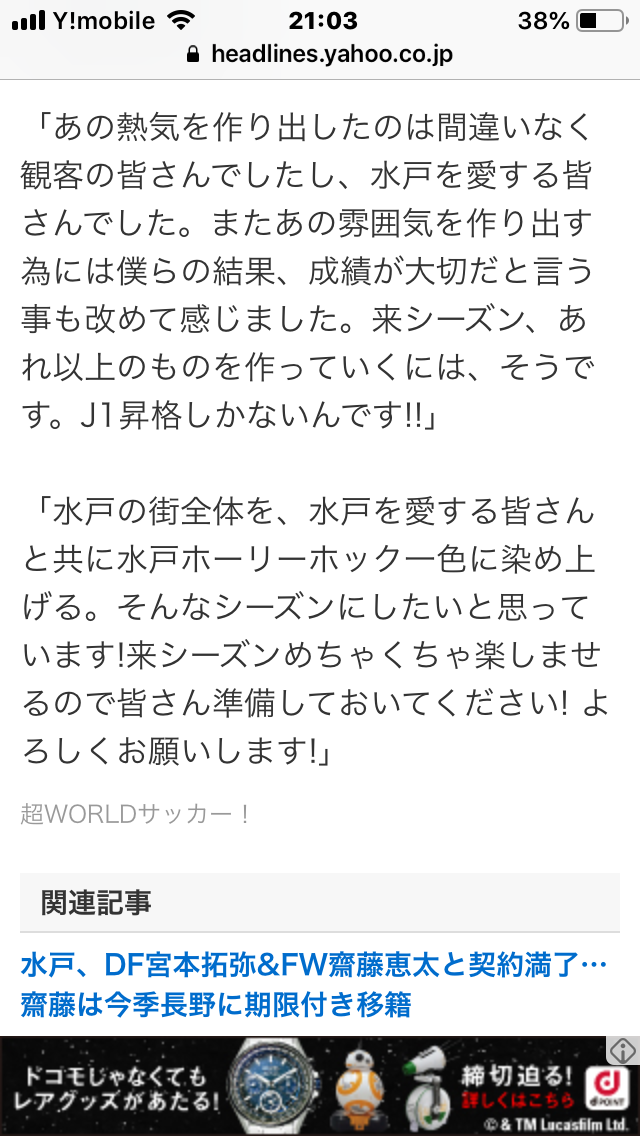Open the docomo d POINT ad banner

310,1088
